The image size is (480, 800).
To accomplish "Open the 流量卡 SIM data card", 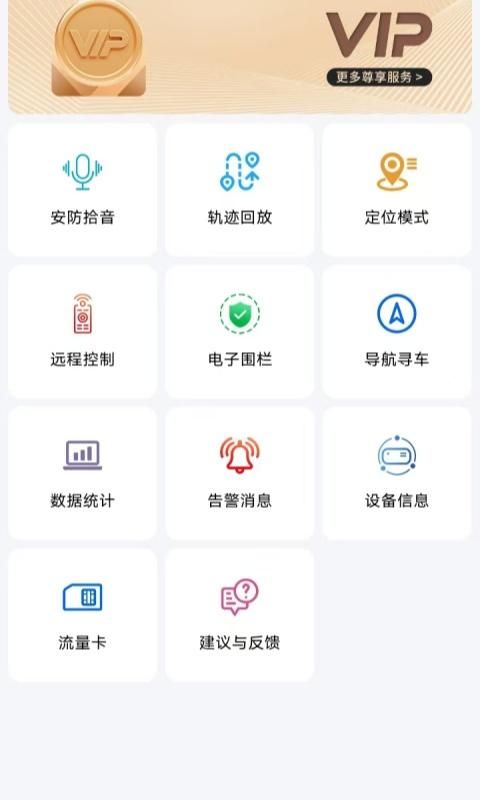I will 83,615.
